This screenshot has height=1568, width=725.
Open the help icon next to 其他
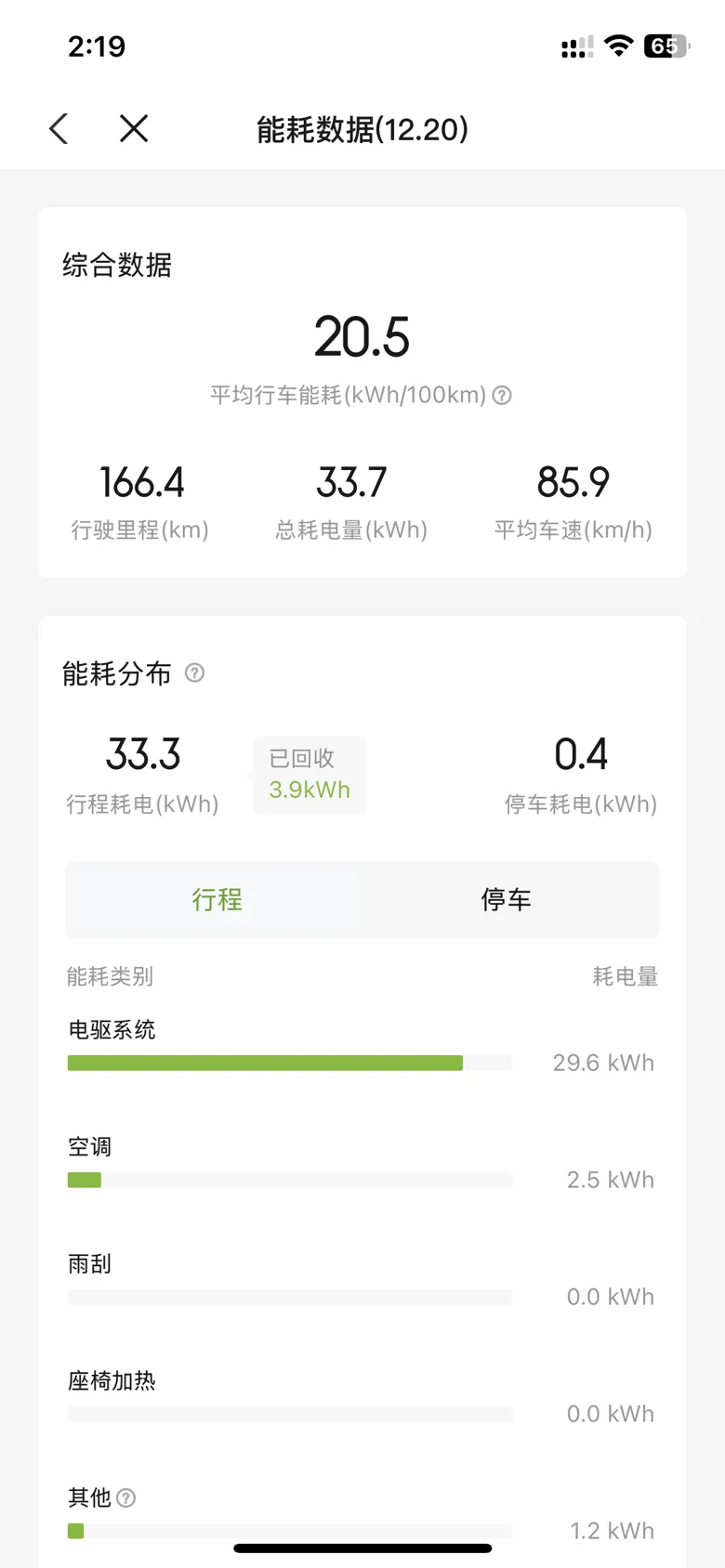point(126,1497)
